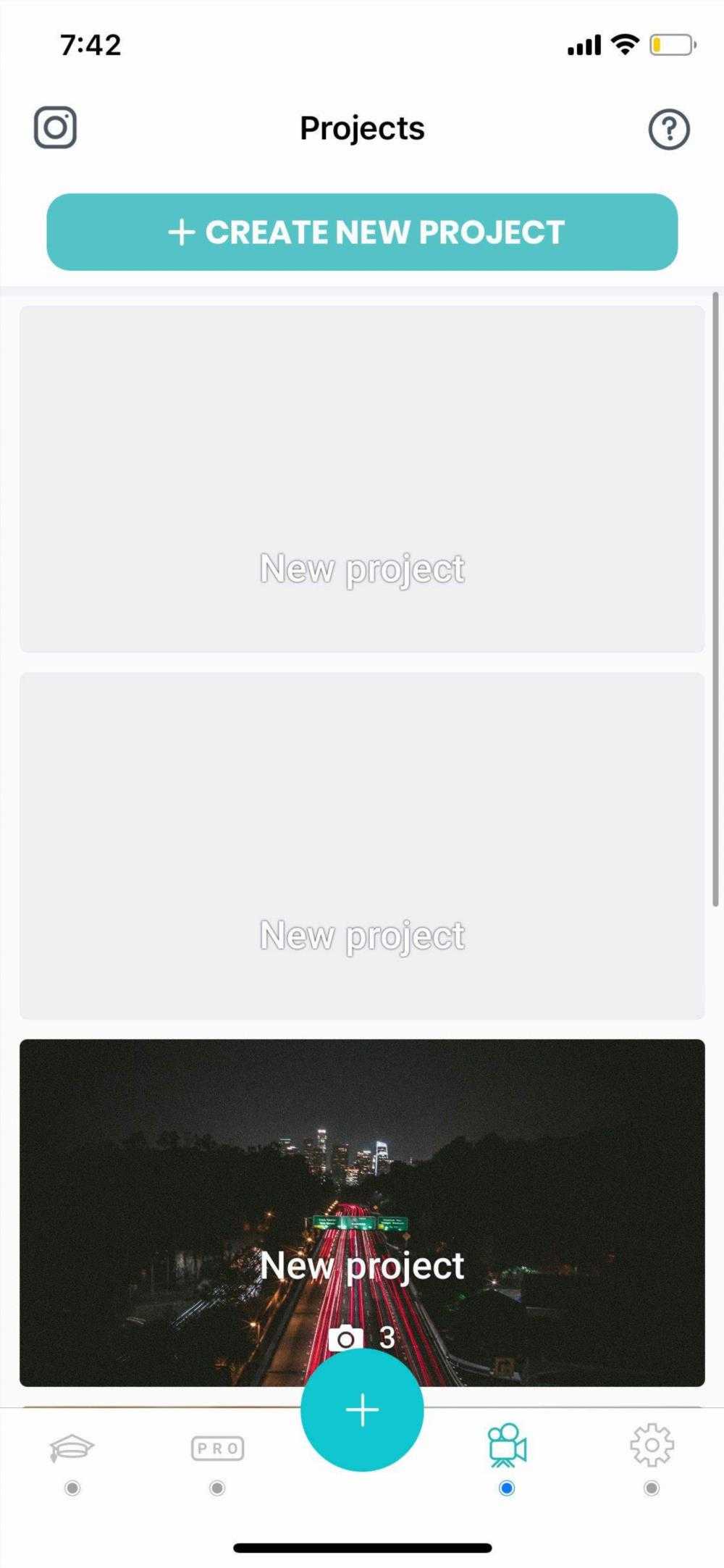The height and width of the screenshot is (1568, 724).
Task: Open the settings gear tab
Action: point(652,1446)
